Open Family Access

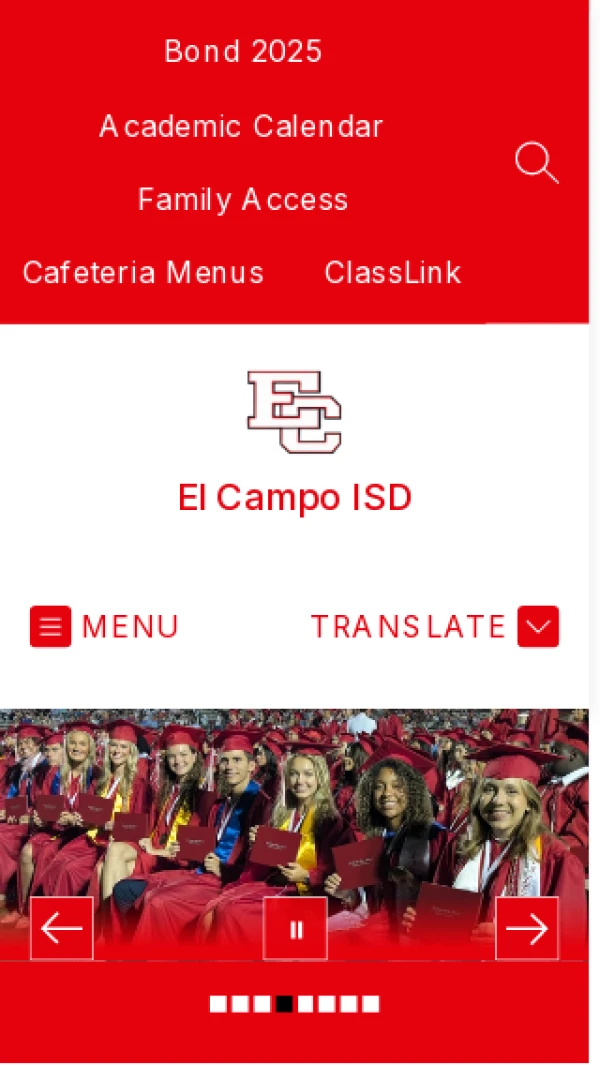[x=243, y=200]
